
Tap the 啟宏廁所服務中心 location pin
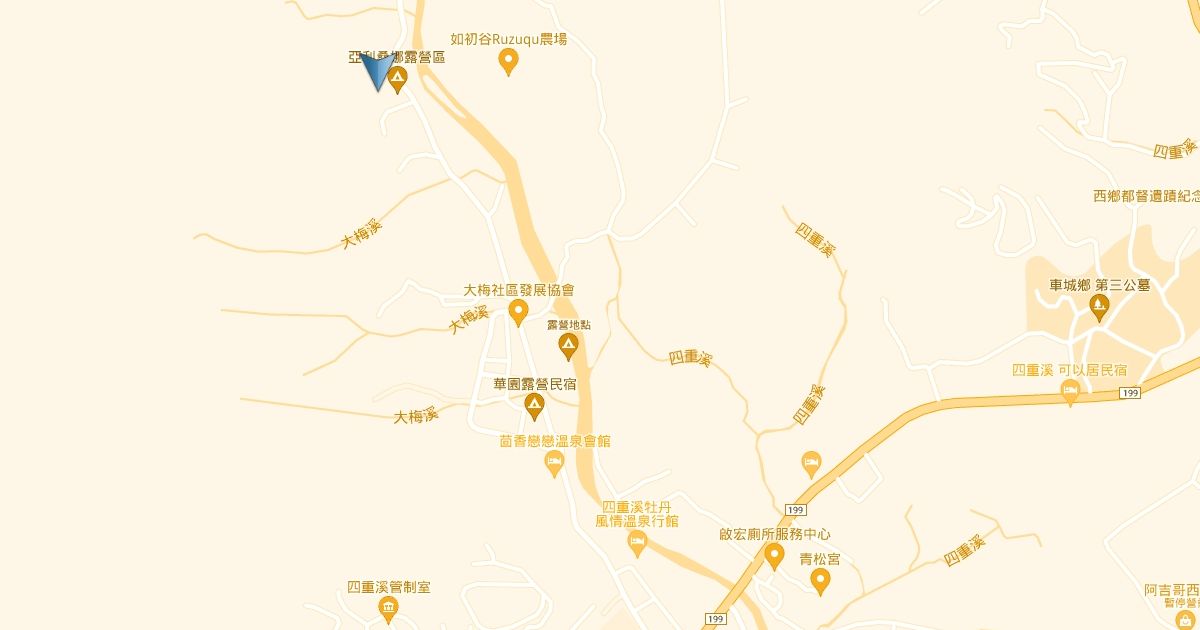point(774,555)
